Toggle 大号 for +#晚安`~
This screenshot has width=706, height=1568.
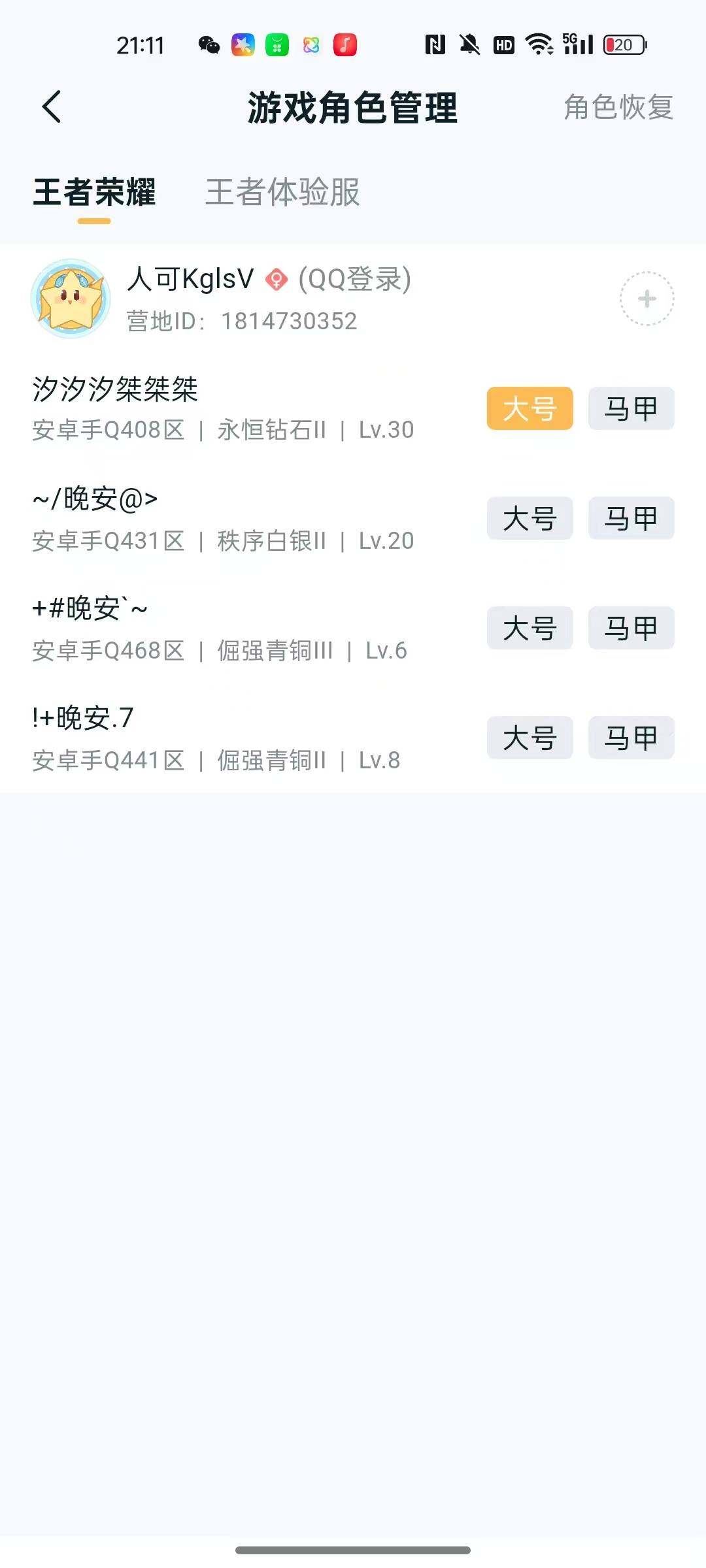click(529, 628)
